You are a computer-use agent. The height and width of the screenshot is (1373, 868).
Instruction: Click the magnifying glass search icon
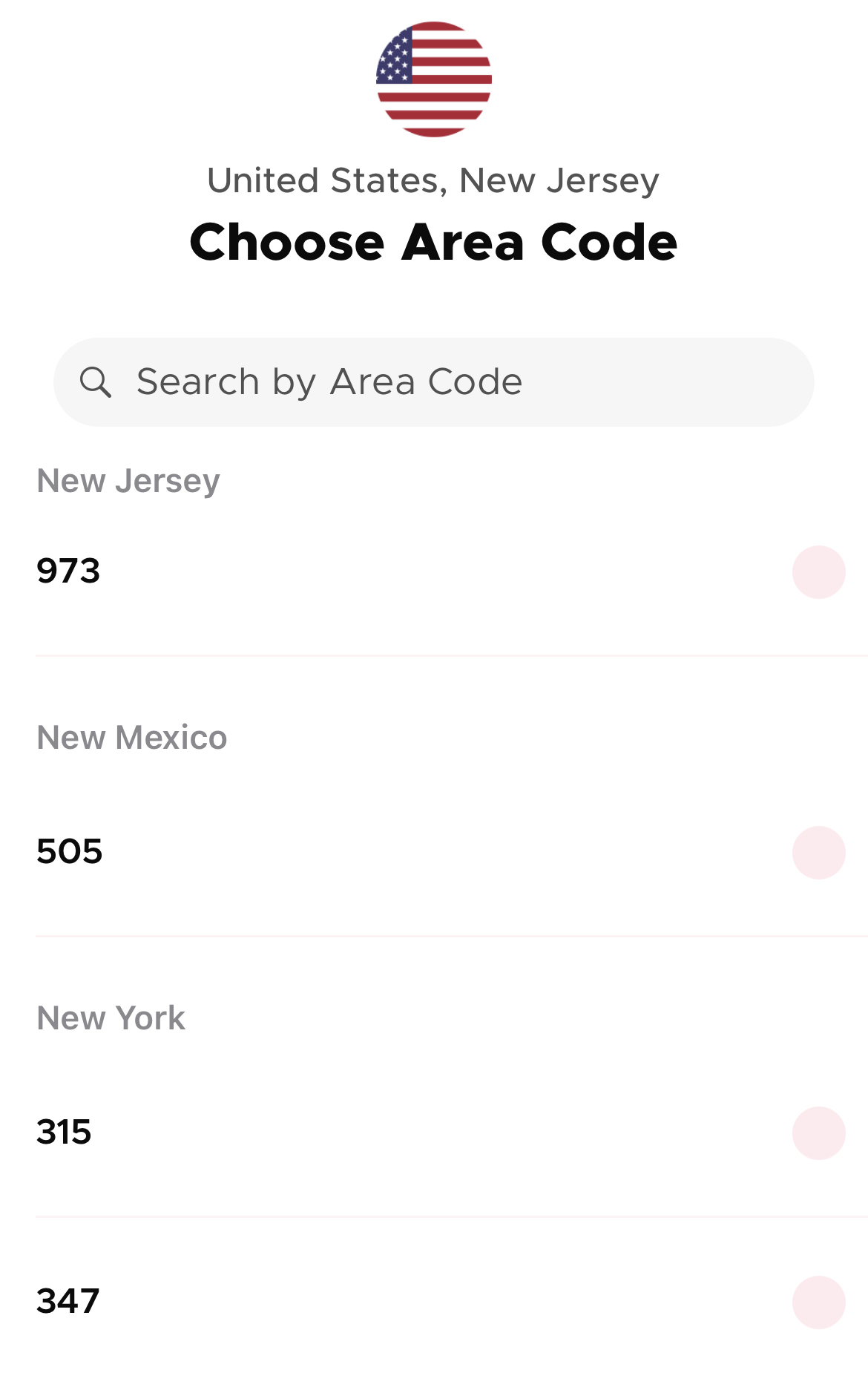97,381
